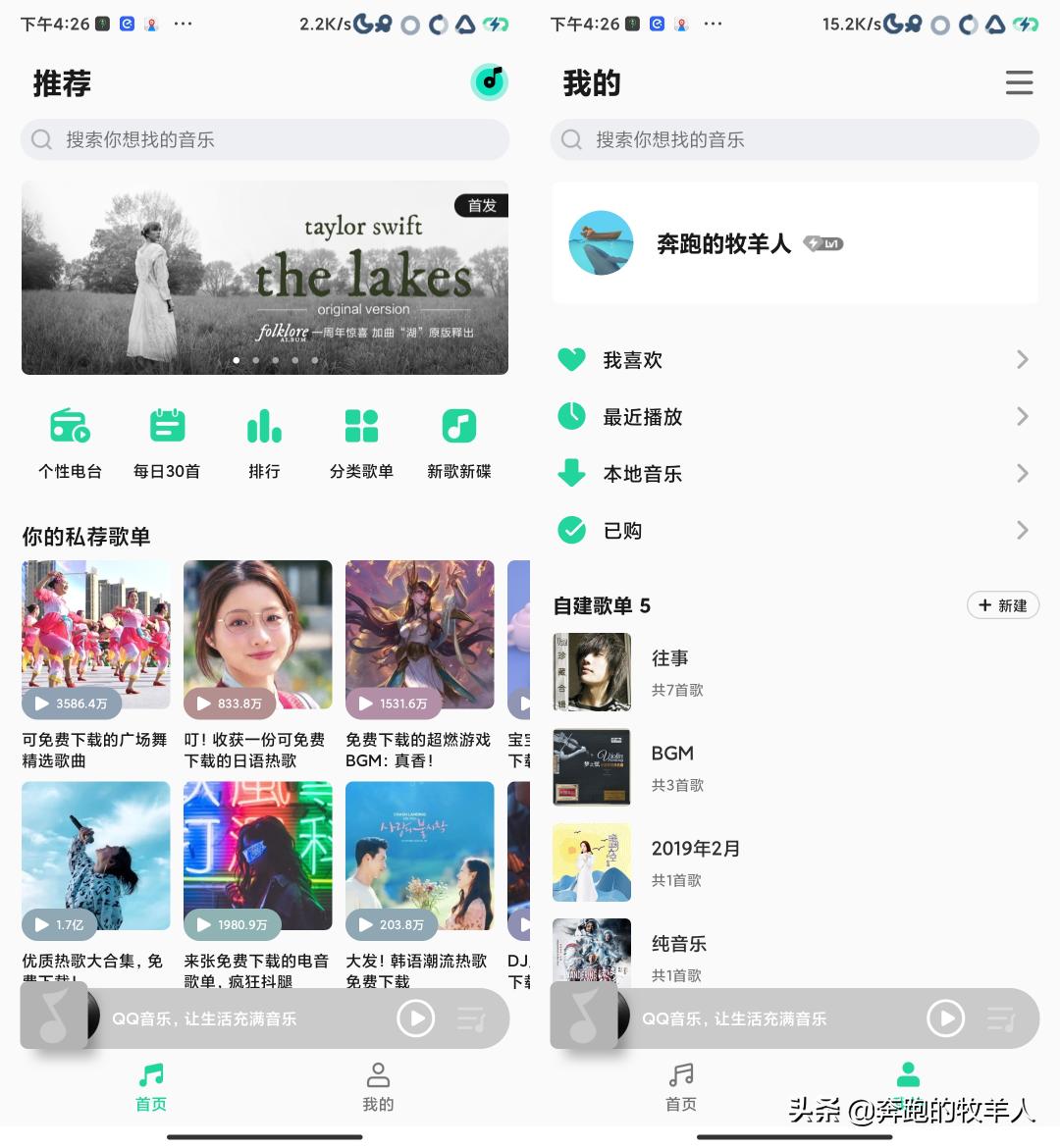This screenshot has height=1148, width=1060.
Task: Open the hamburger menu on 我的 page
Action: (1019, 82)
